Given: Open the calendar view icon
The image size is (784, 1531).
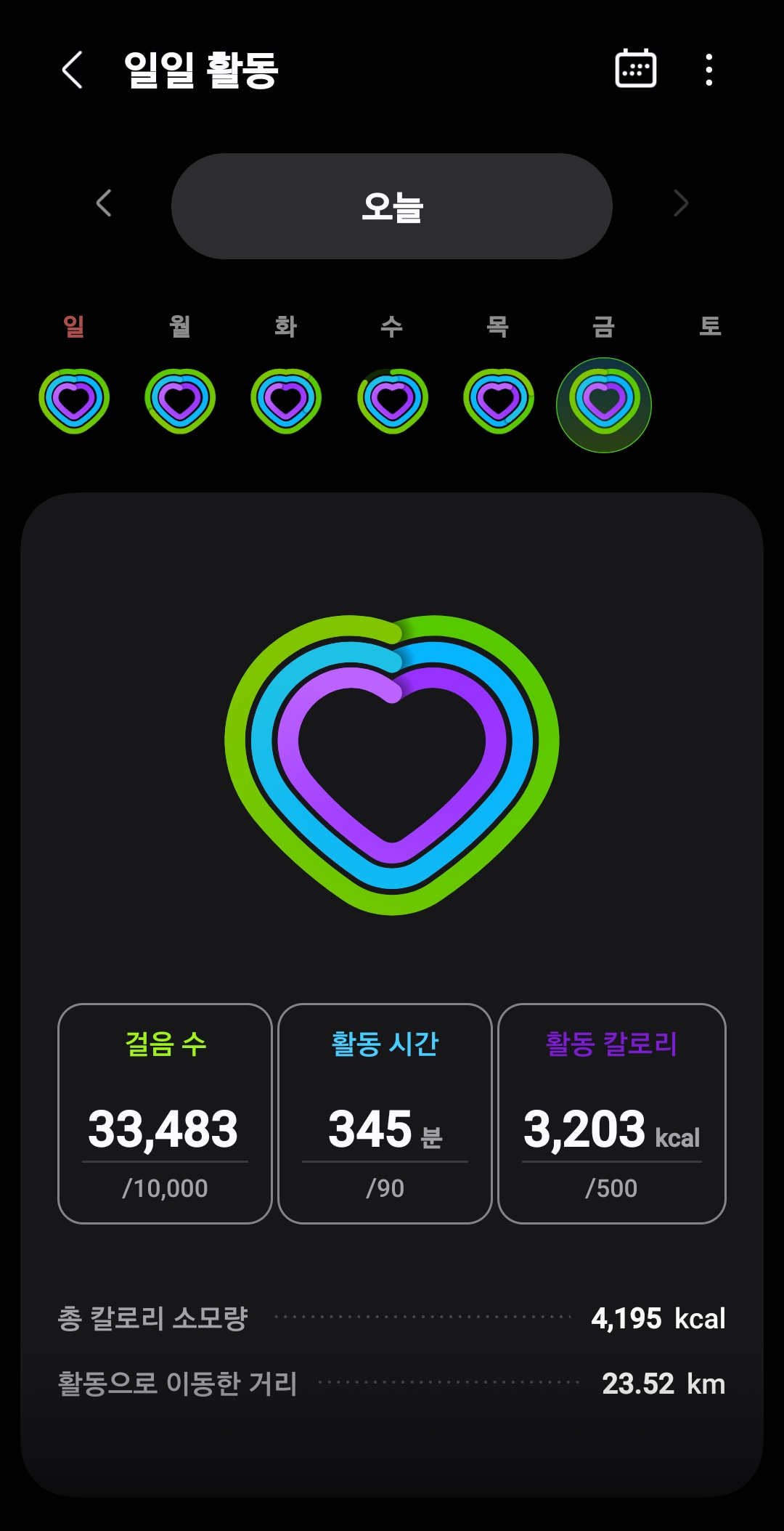Looking at the screenshot, I should pyautogui.click(x=636, y=69).
